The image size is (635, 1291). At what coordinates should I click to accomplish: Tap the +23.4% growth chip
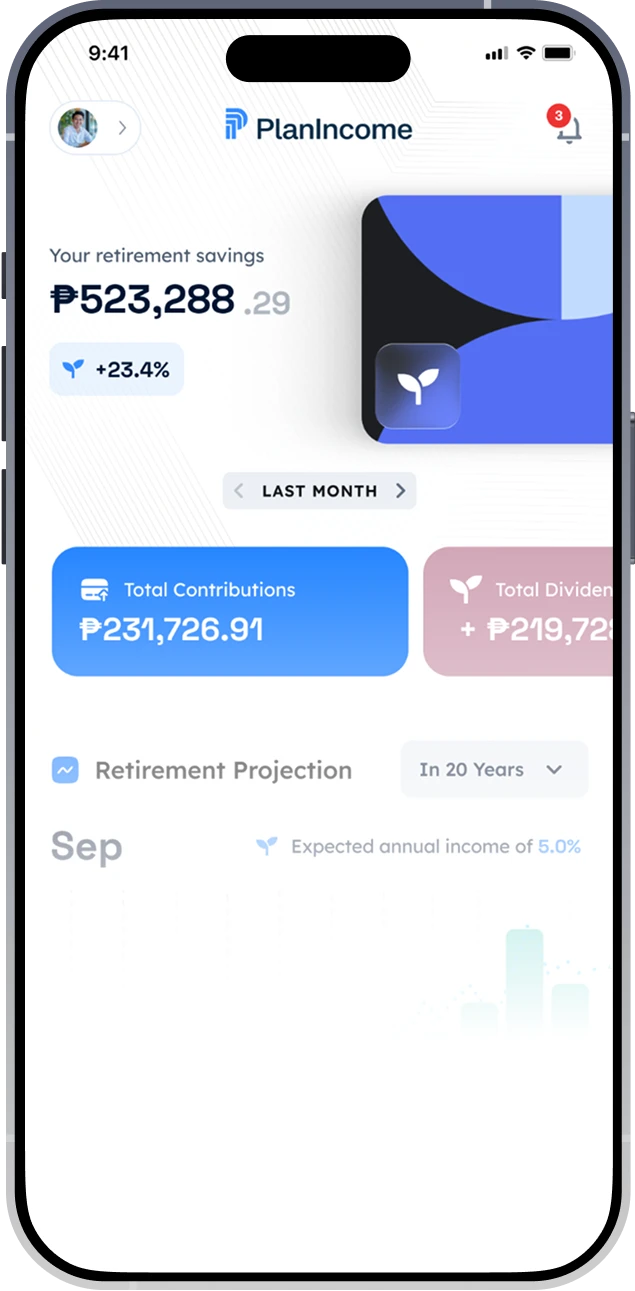116,369
